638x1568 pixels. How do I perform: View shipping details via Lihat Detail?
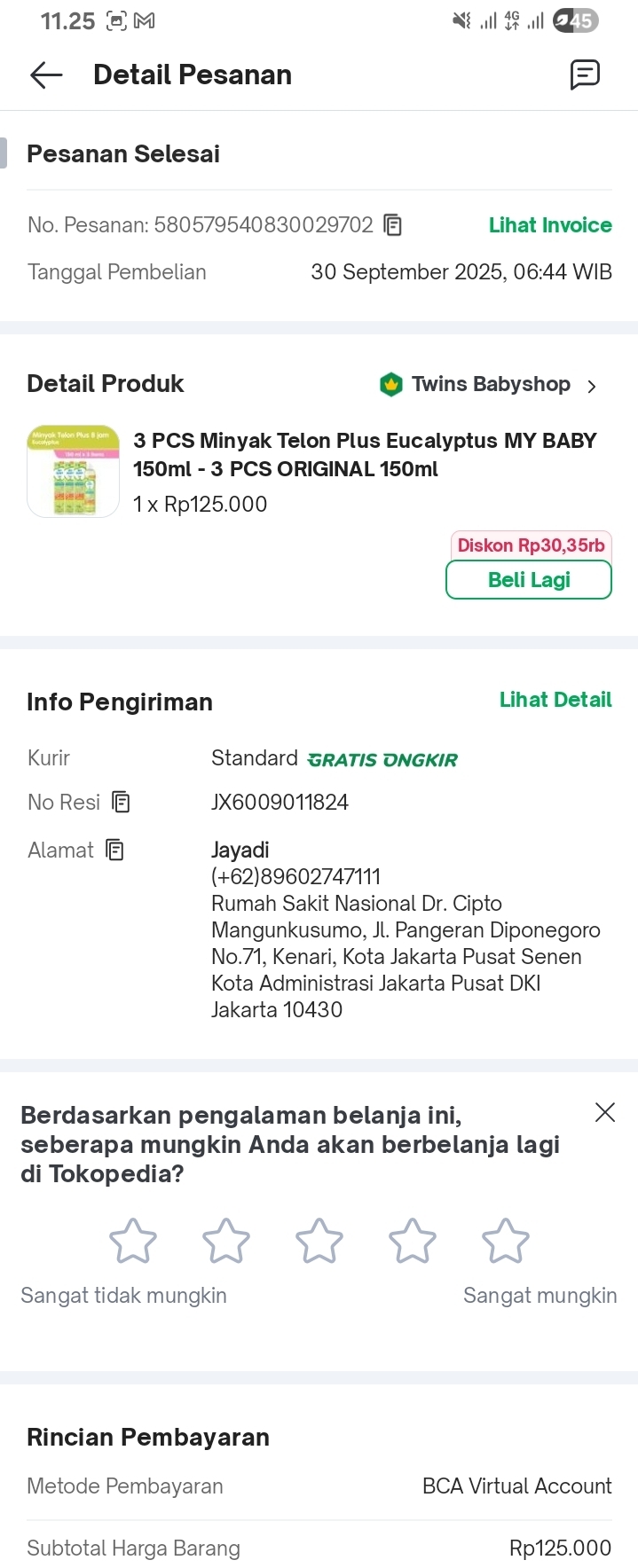click(x=555, y=700)
